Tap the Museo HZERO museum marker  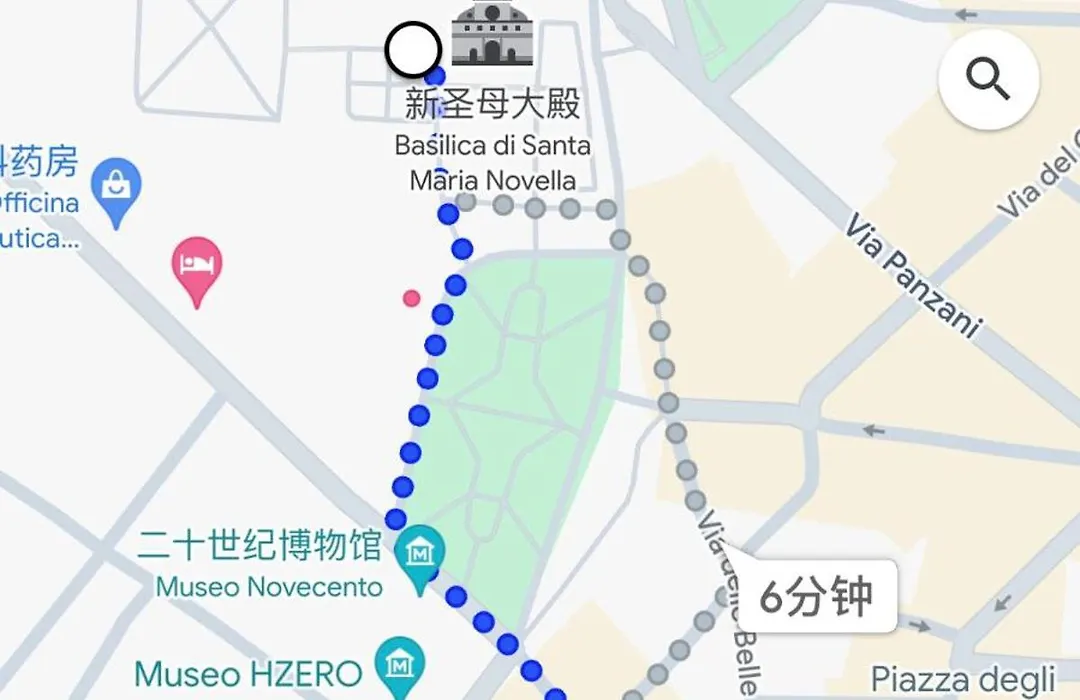point(400,664)
